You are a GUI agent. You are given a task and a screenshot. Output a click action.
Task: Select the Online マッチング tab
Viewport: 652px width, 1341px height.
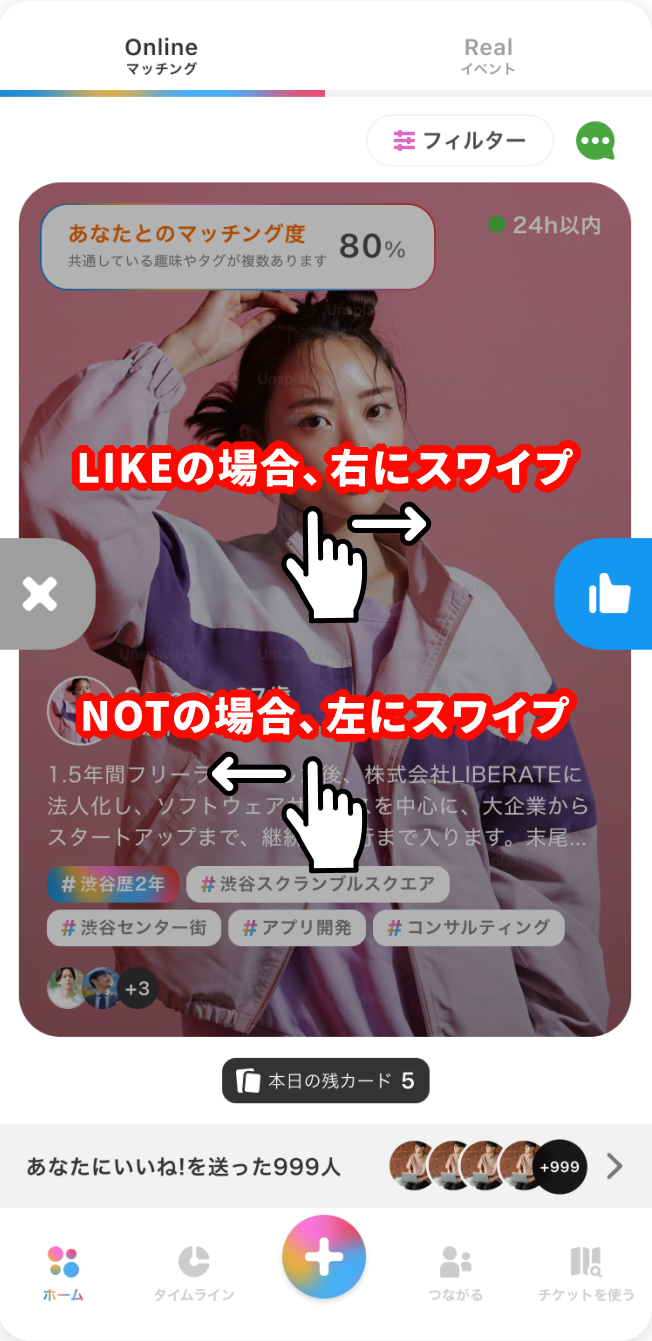(x=161, y=56)
